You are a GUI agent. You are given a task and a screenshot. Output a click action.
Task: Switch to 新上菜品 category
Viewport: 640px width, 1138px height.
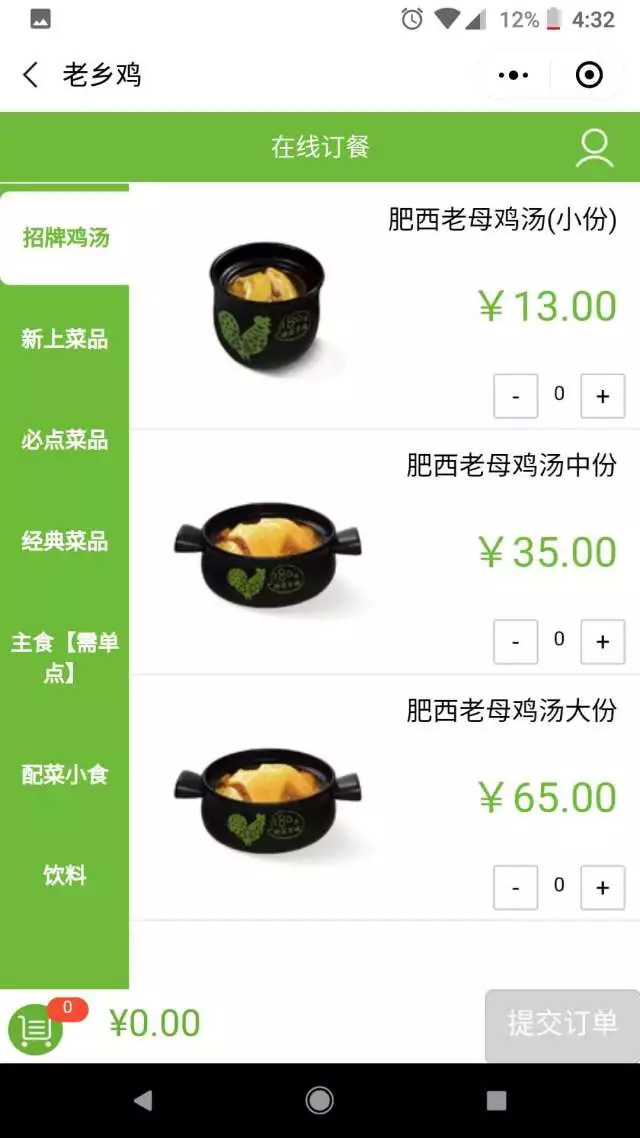click(x=65, y=339)
